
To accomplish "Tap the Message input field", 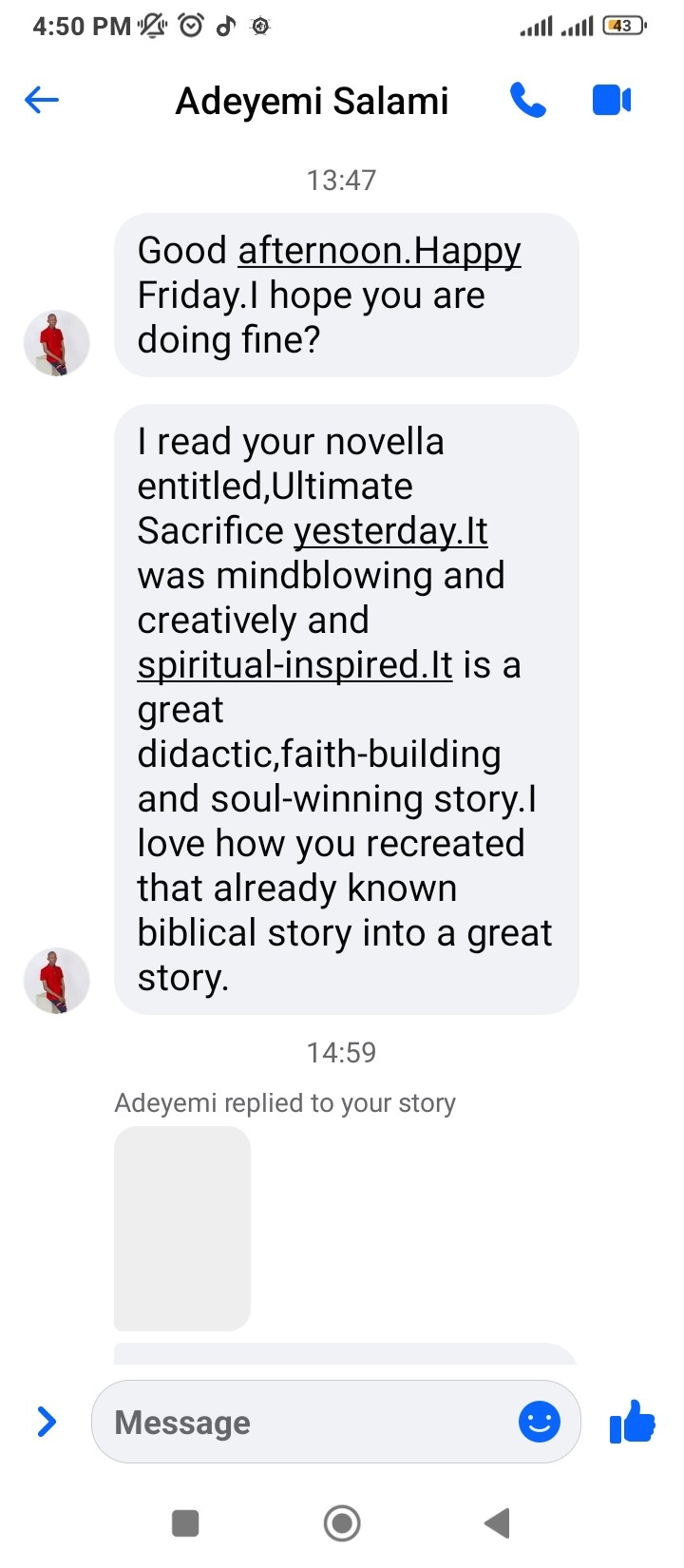I will click(304, 1422).
